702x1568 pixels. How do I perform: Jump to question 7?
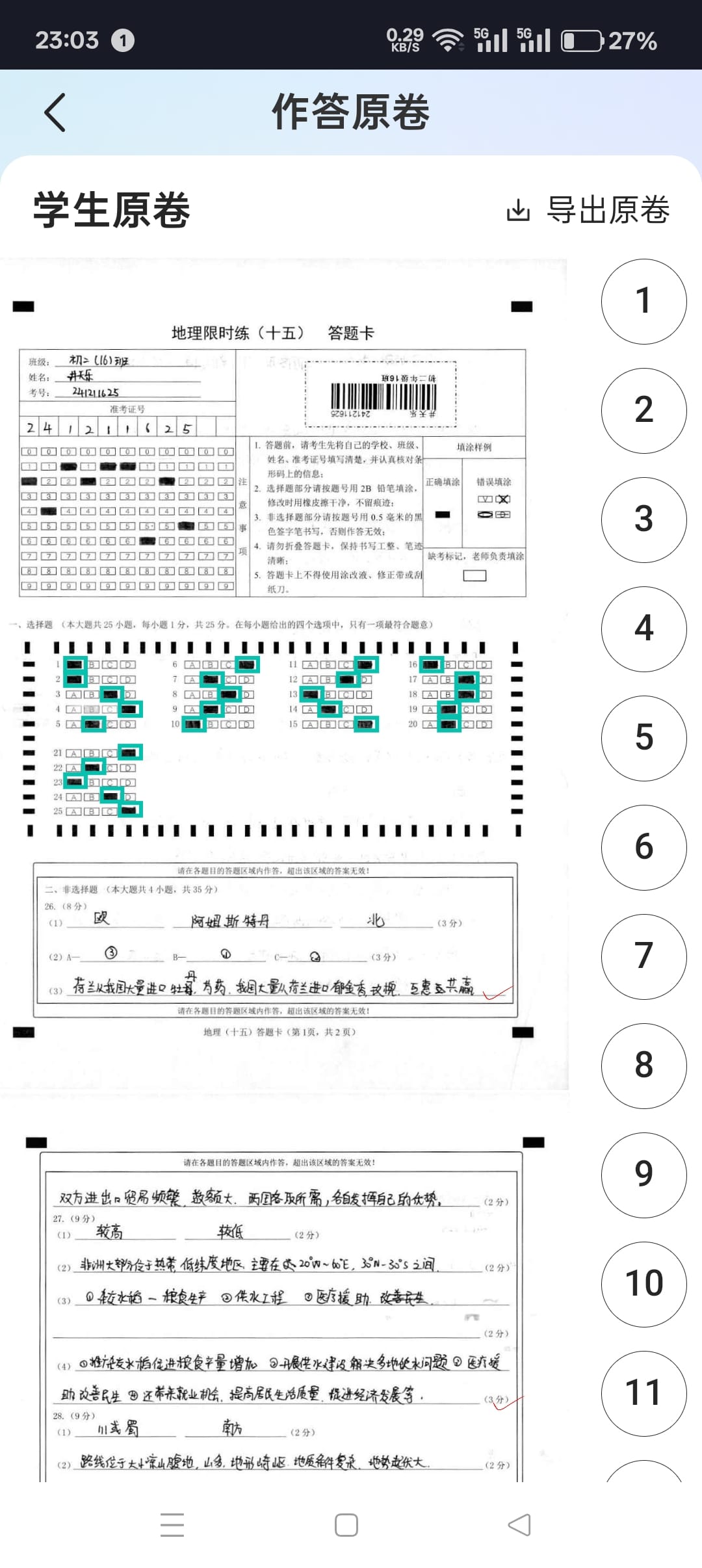[x=643, y=956]
